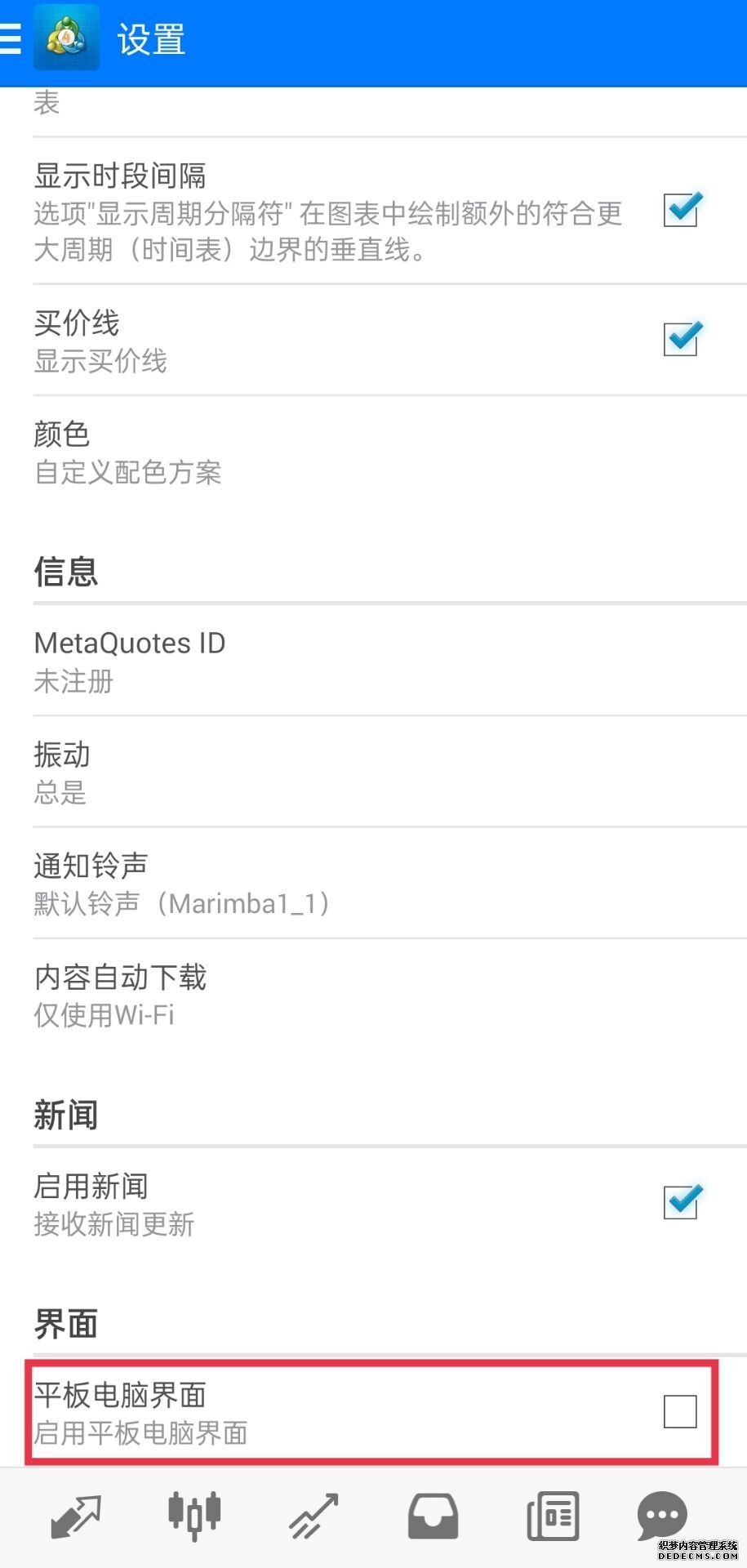The image size is (747, 1568).
Task: Open the 内容自动下载 setting
Action: (389, 995)
